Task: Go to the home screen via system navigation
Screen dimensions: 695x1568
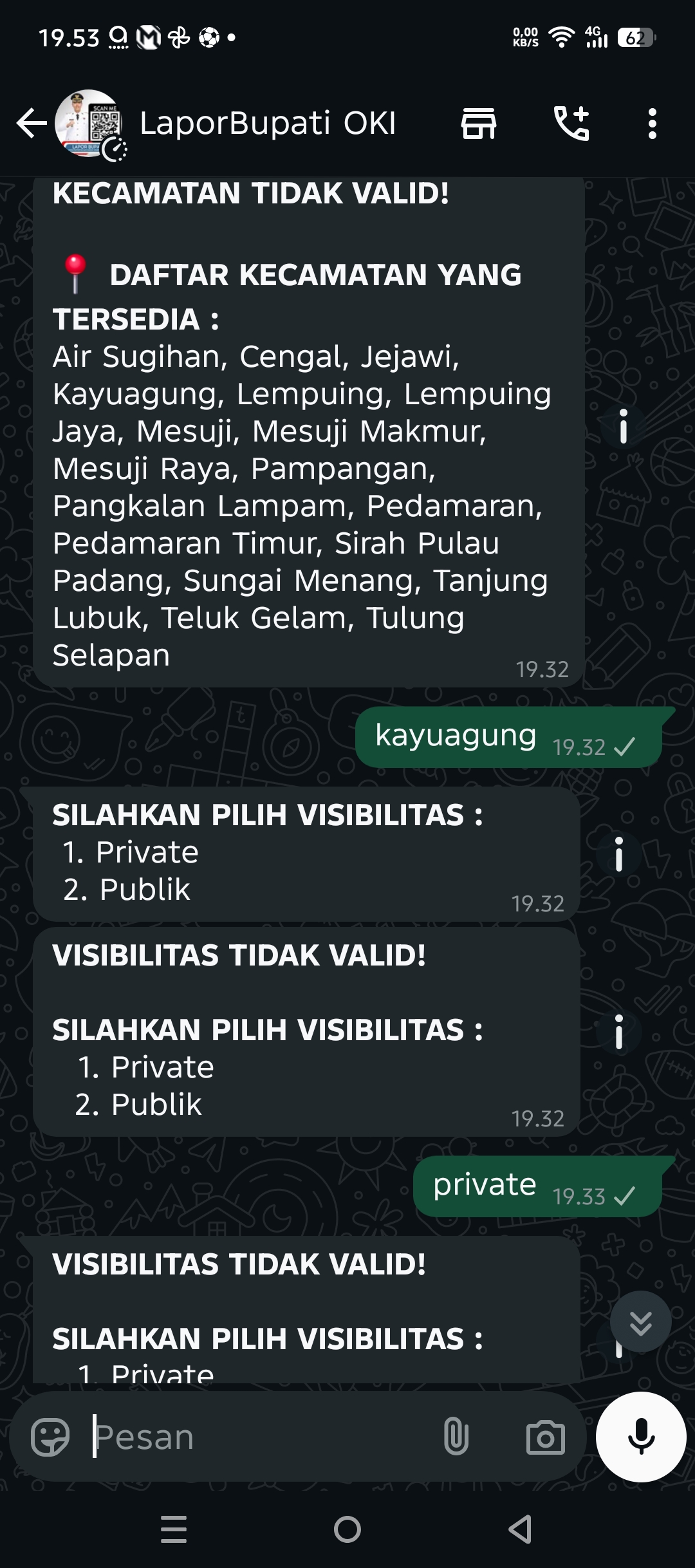Action: [347, 1529]
